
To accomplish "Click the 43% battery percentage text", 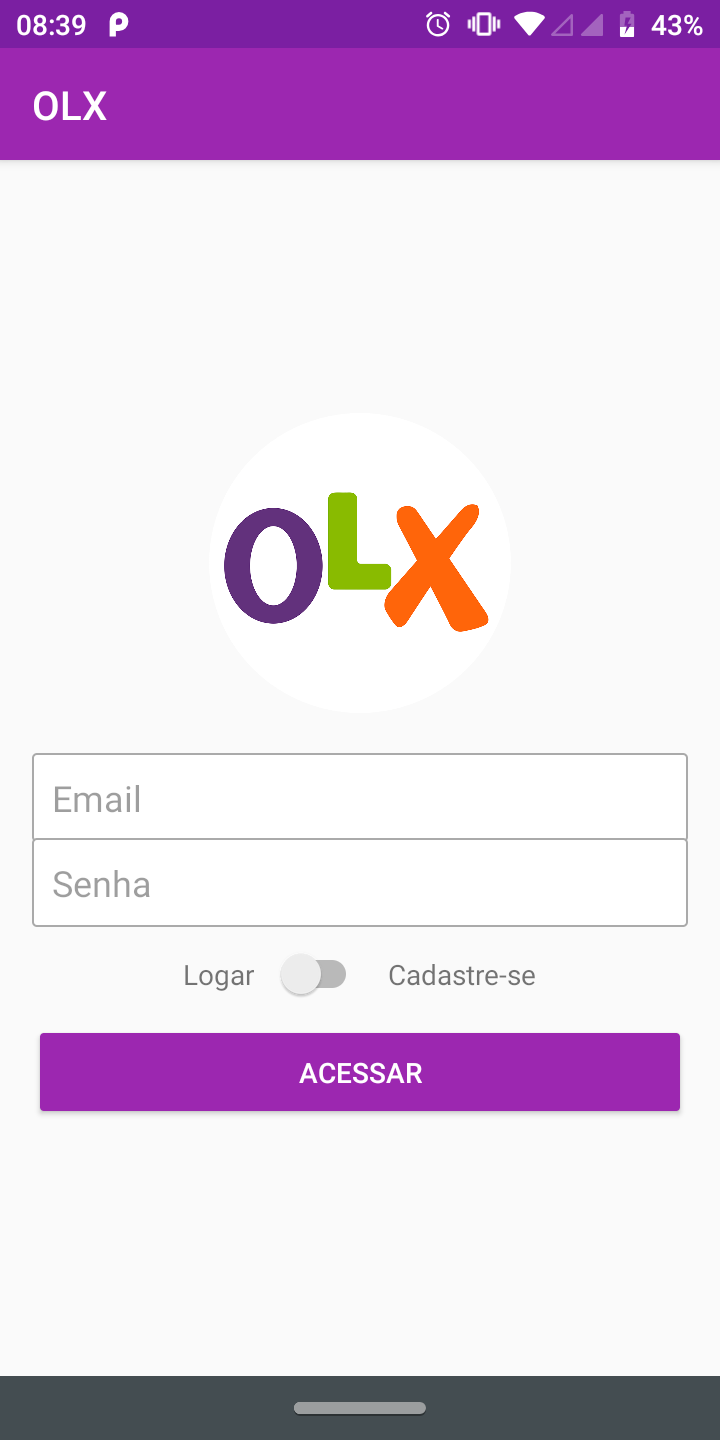I will 676,24.
